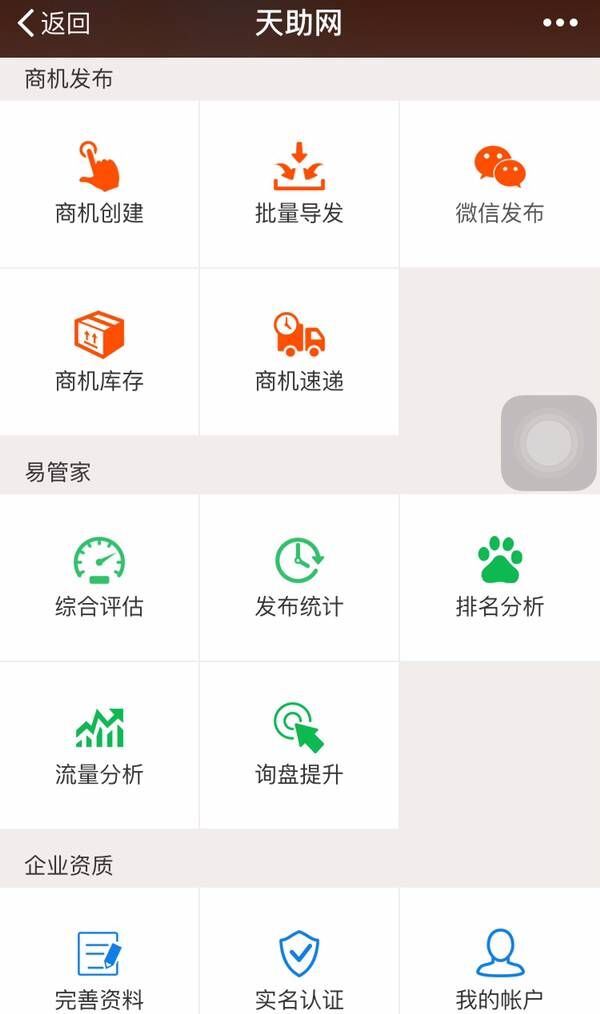
Task: Check 发布统计 publishing statistics
Action: [x=299, y=577]
